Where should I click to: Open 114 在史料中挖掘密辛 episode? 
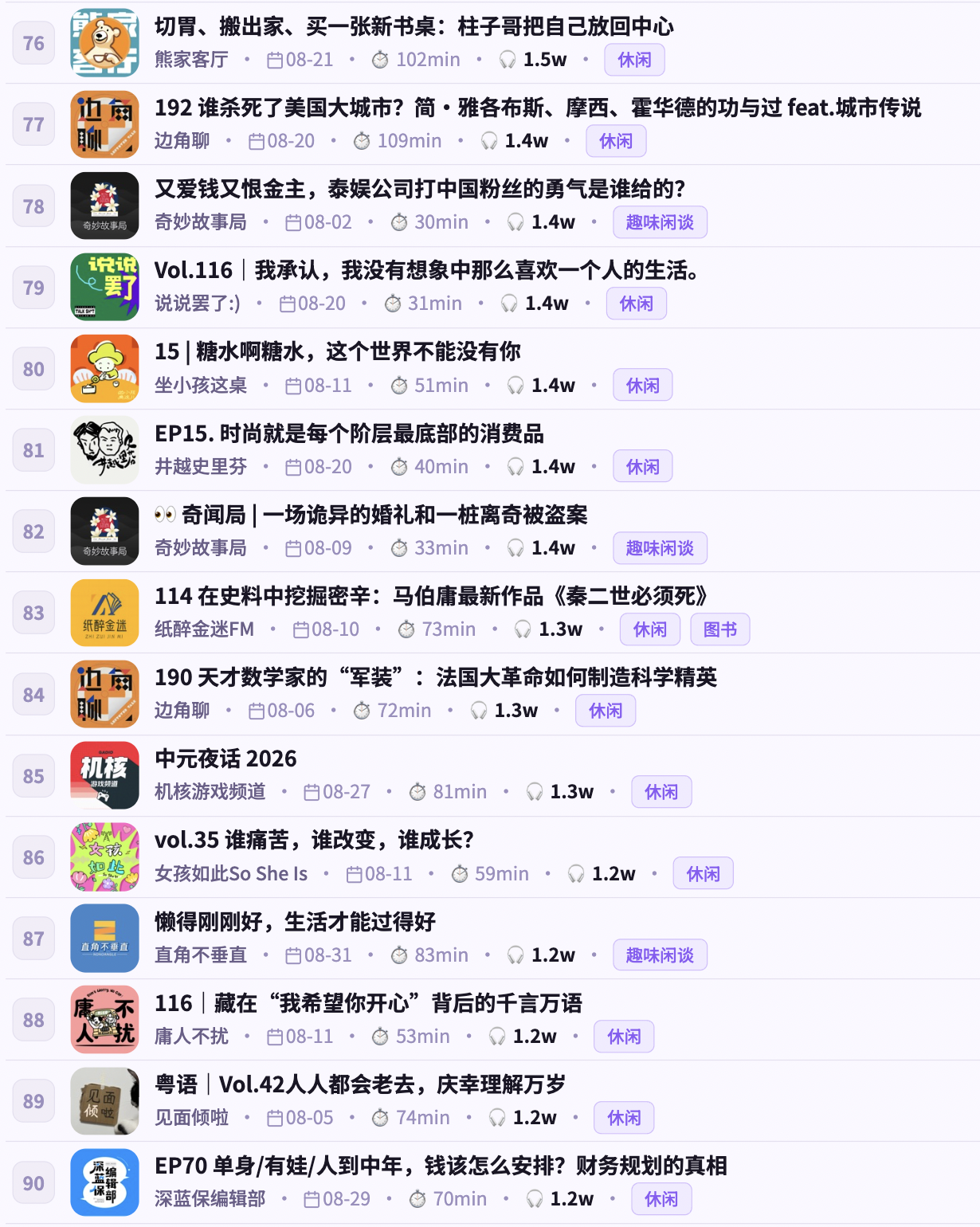431,596
